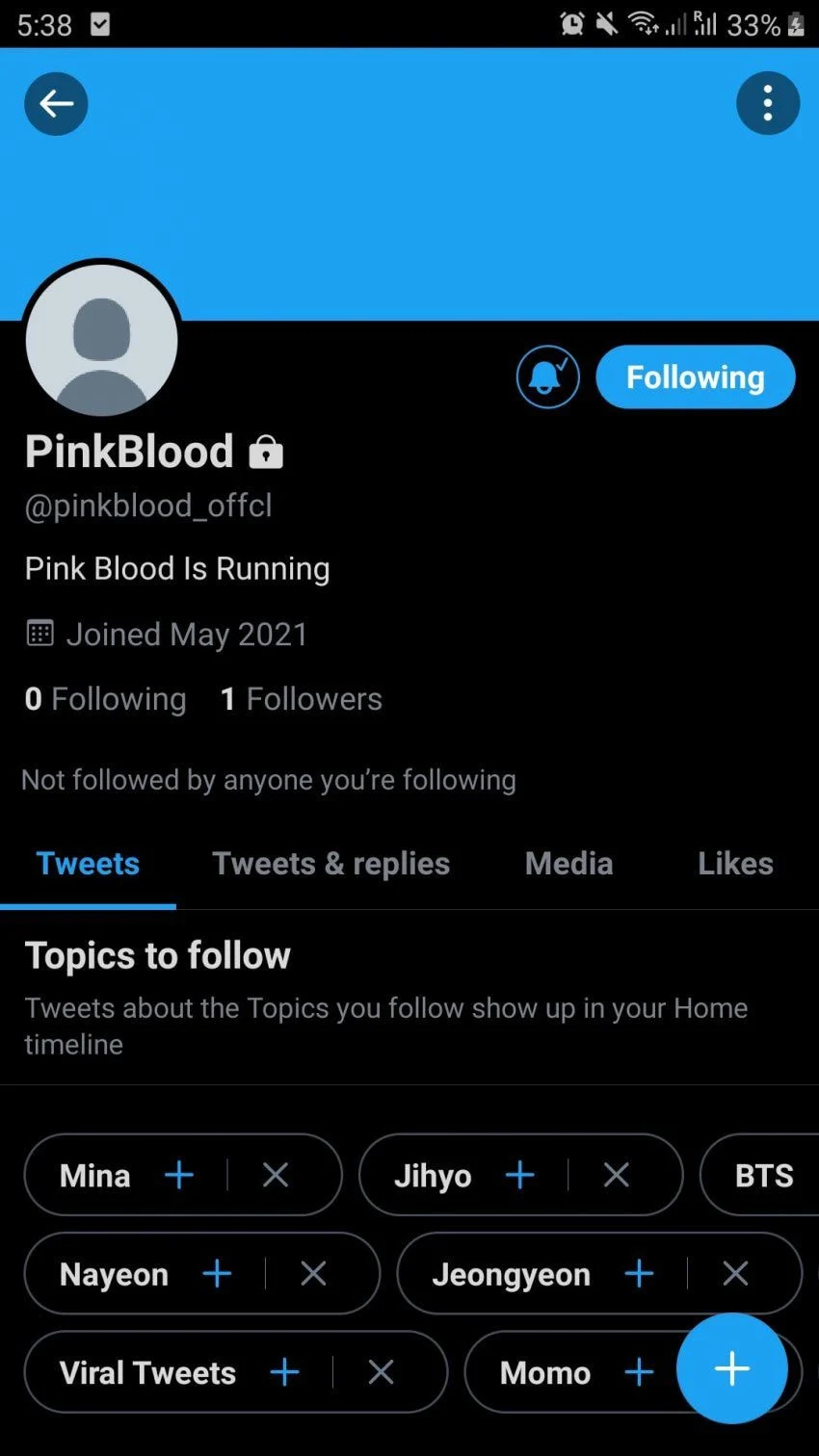Screen dimensions: 819x1456
Task: Dismiss the Viral Tweets topic suggestion
Action: pos(381,1372)
